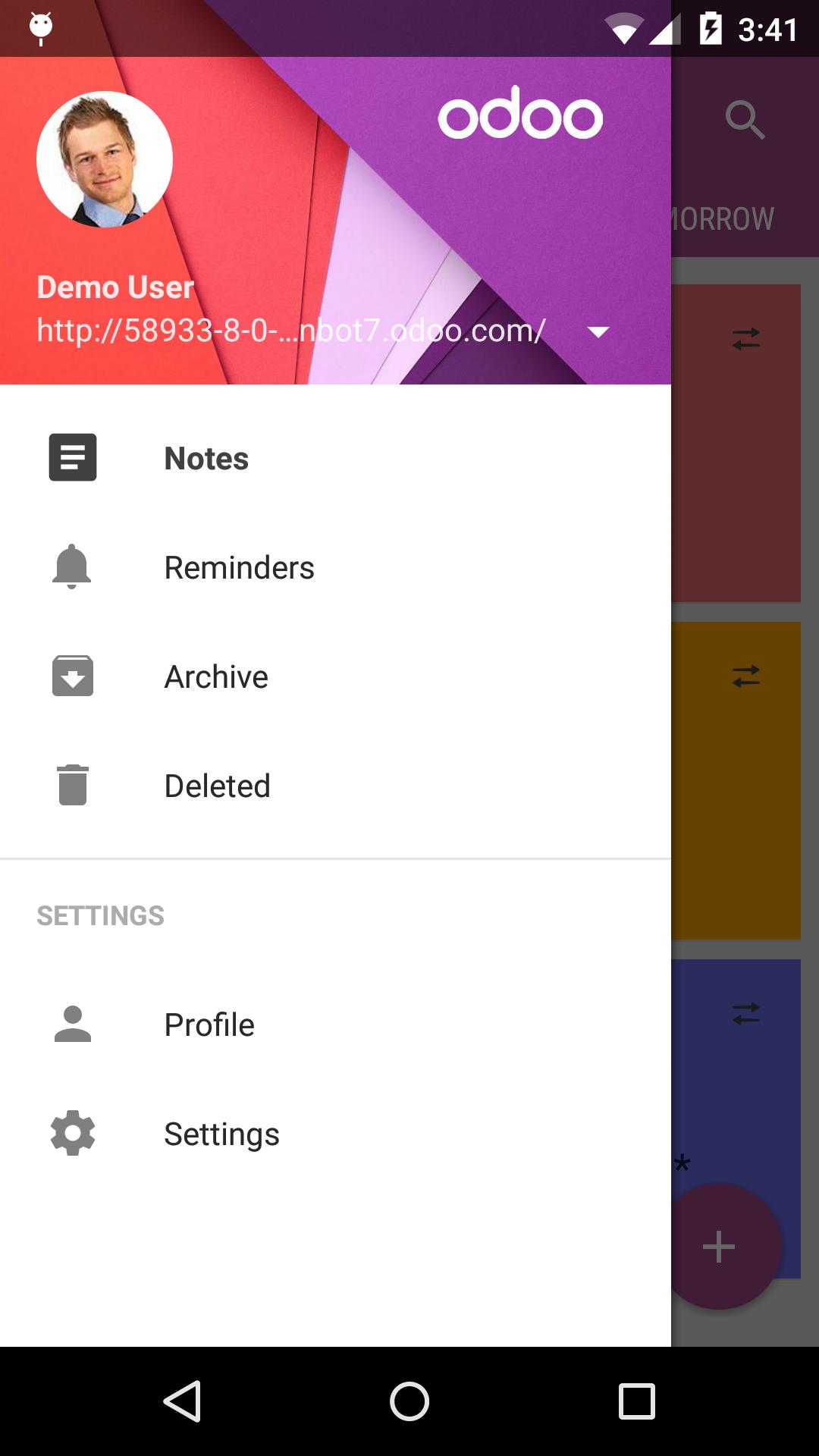Screen dimensions: 819x1456
Task: Select Reminders in the navigation drawer
Action: coord(240,566)
